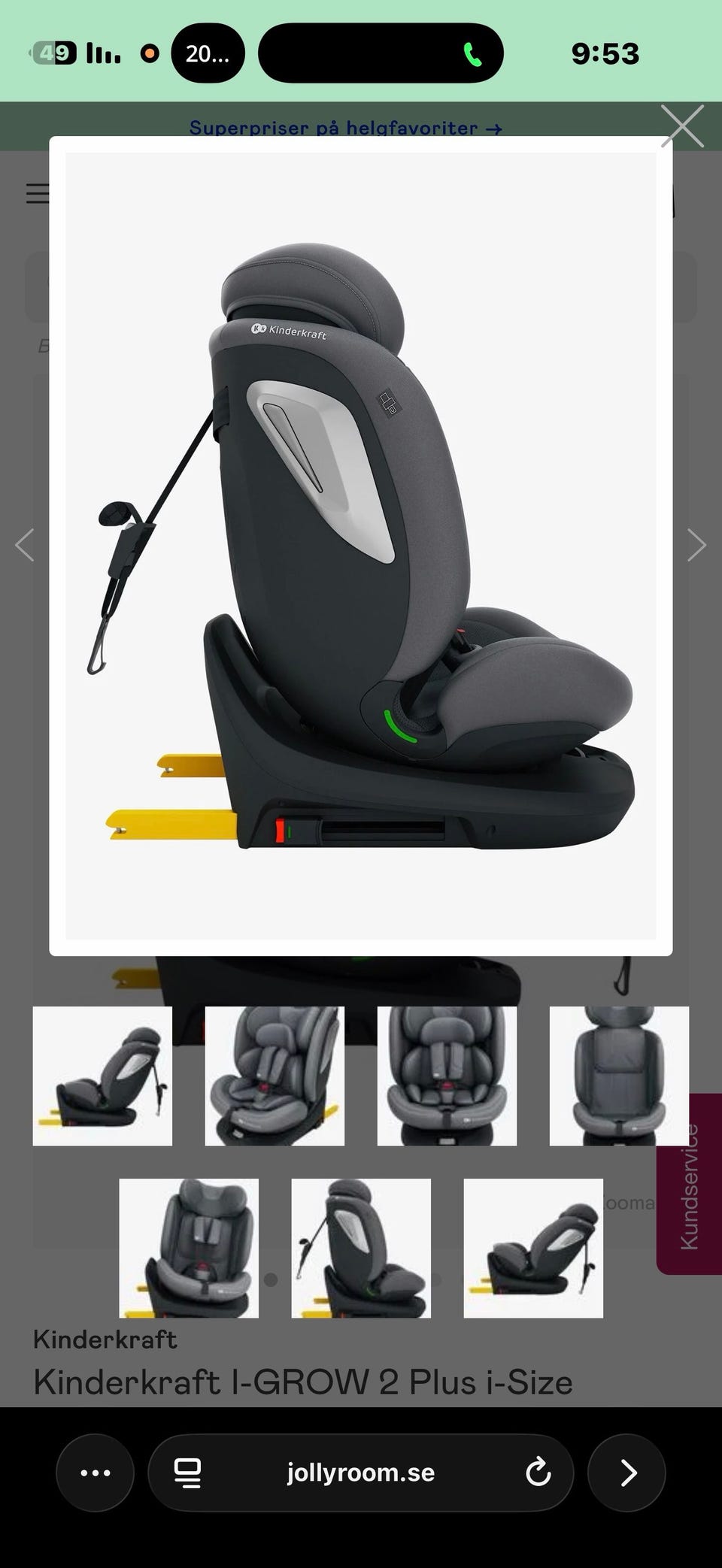This screenshot has height=1568, width=722.
Task: Select the straight front-view seat thumbnail
Action: coord(447,1076)
